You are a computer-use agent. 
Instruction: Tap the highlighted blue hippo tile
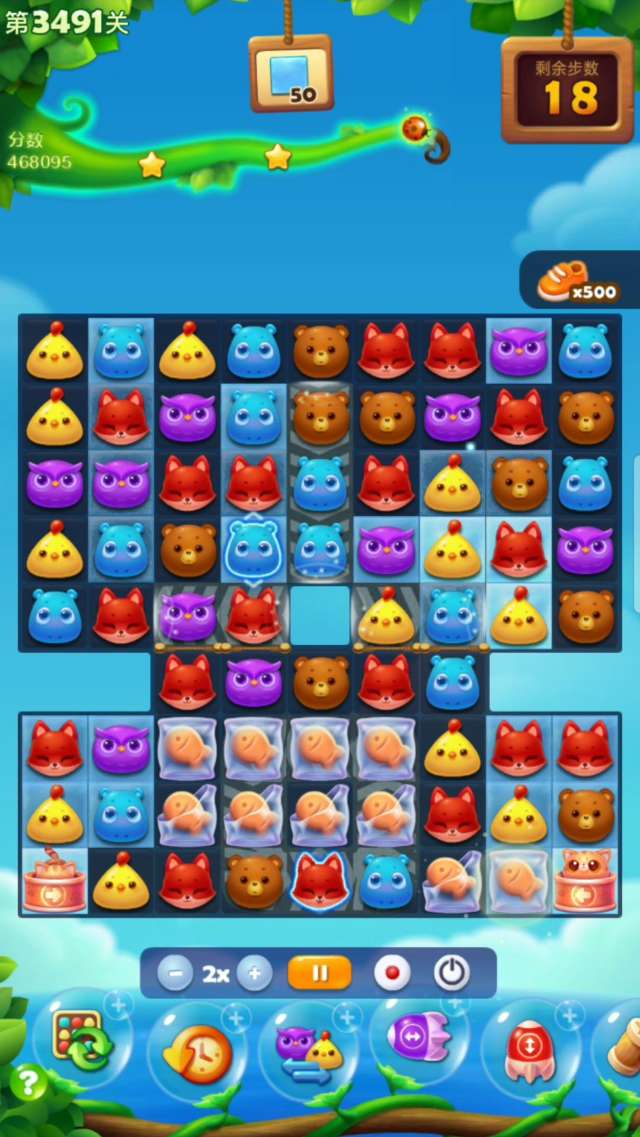pyautogui.click(x=252, y=548)
